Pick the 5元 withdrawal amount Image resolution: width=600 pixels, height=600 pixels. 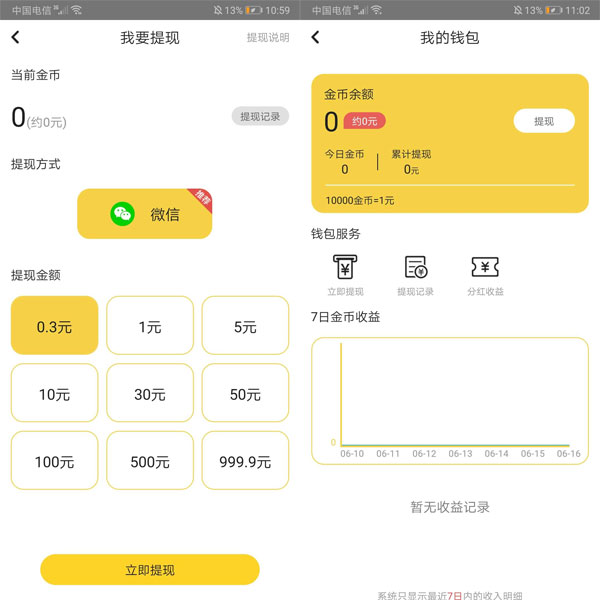click(245, 326)
